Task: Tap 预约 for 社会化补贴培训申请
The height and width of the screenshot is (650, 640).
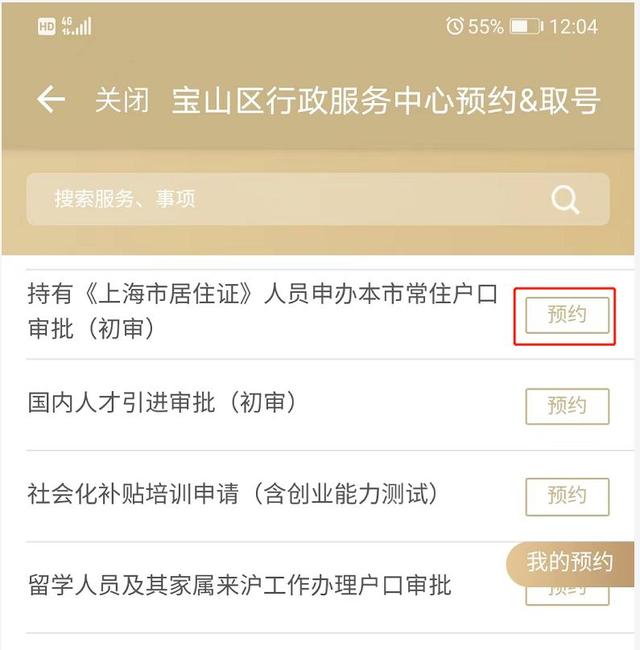Action: point(566,495)
